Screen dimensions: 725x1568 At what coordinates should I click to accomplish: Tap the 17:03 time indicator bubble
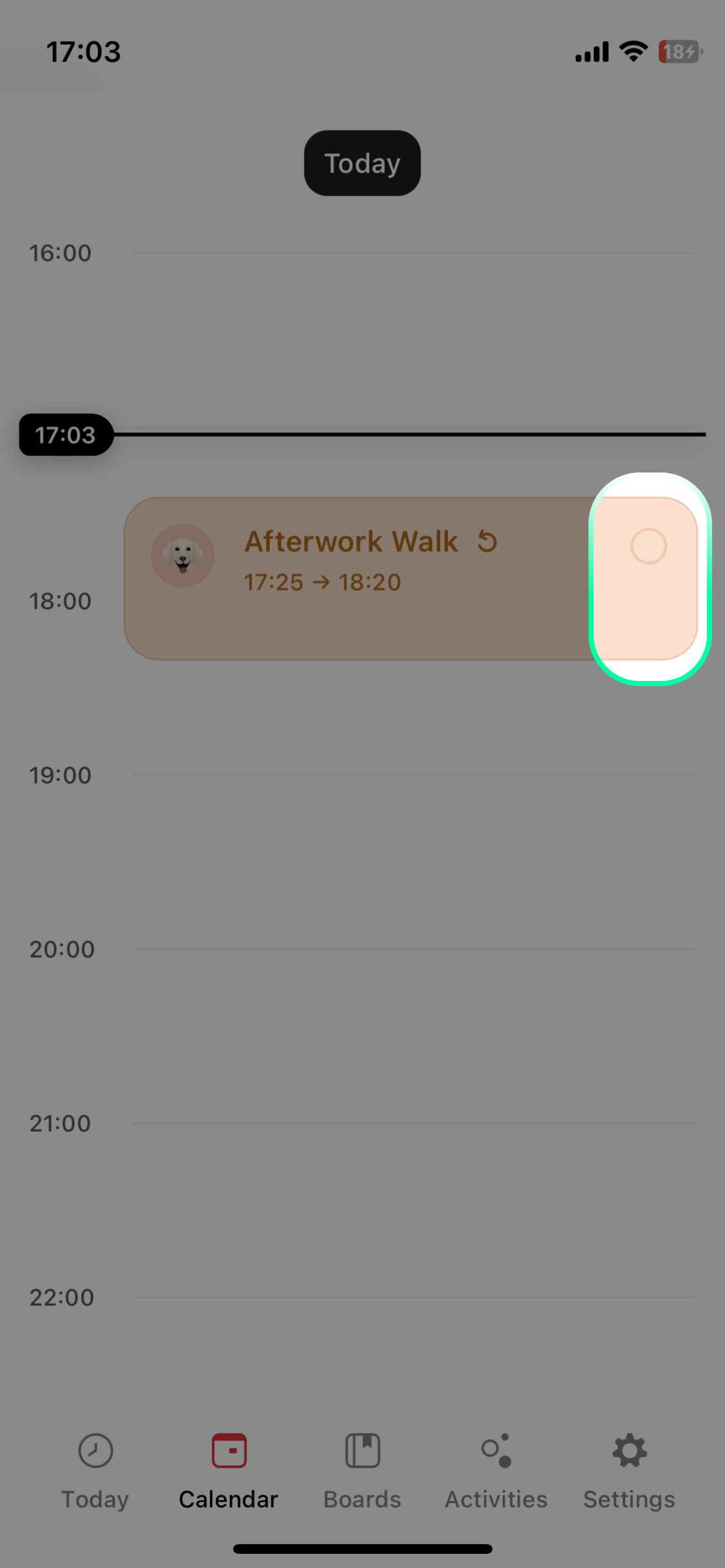64,435
